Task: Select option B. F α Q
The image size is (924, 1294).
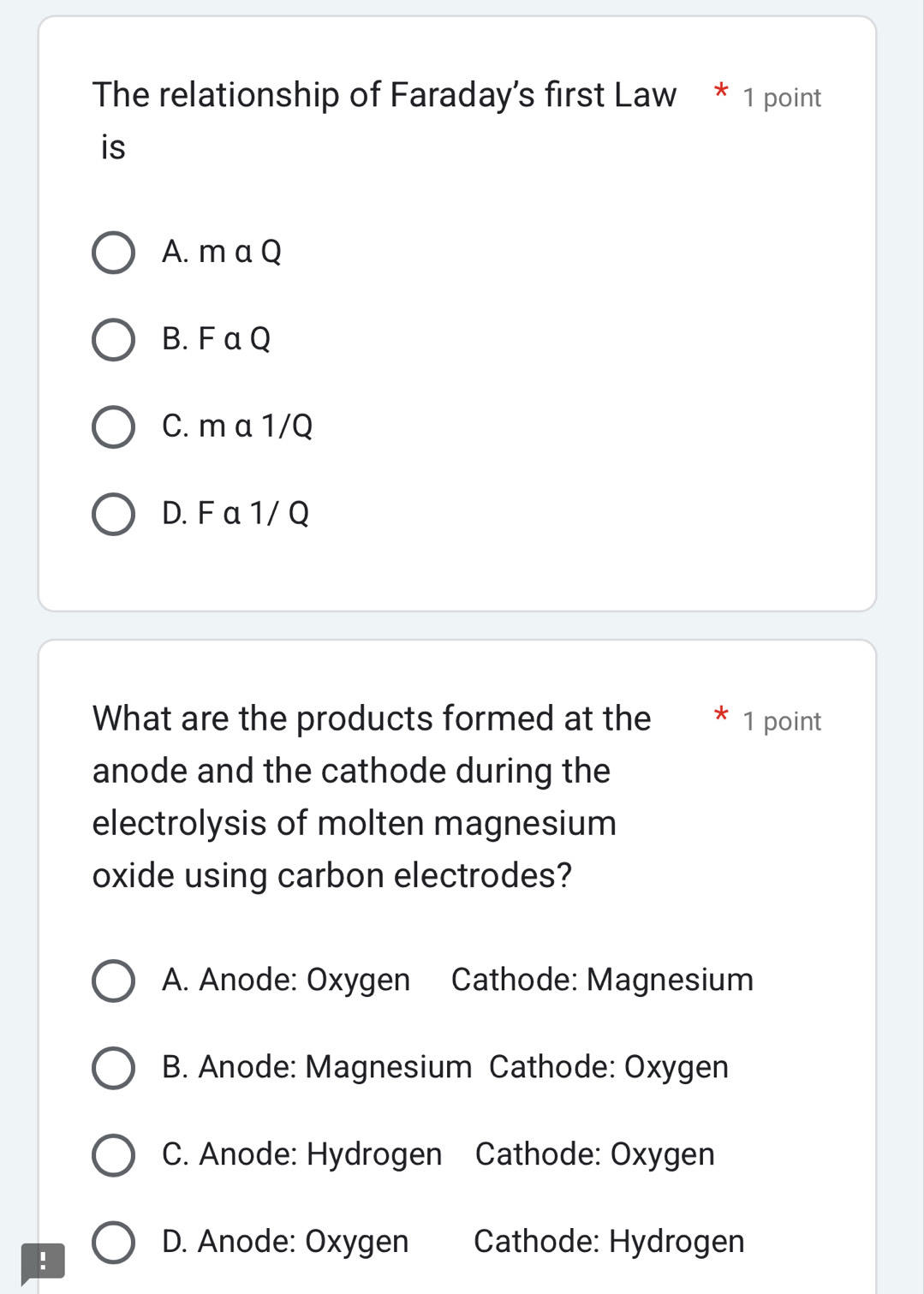Action: click(112, 341)
